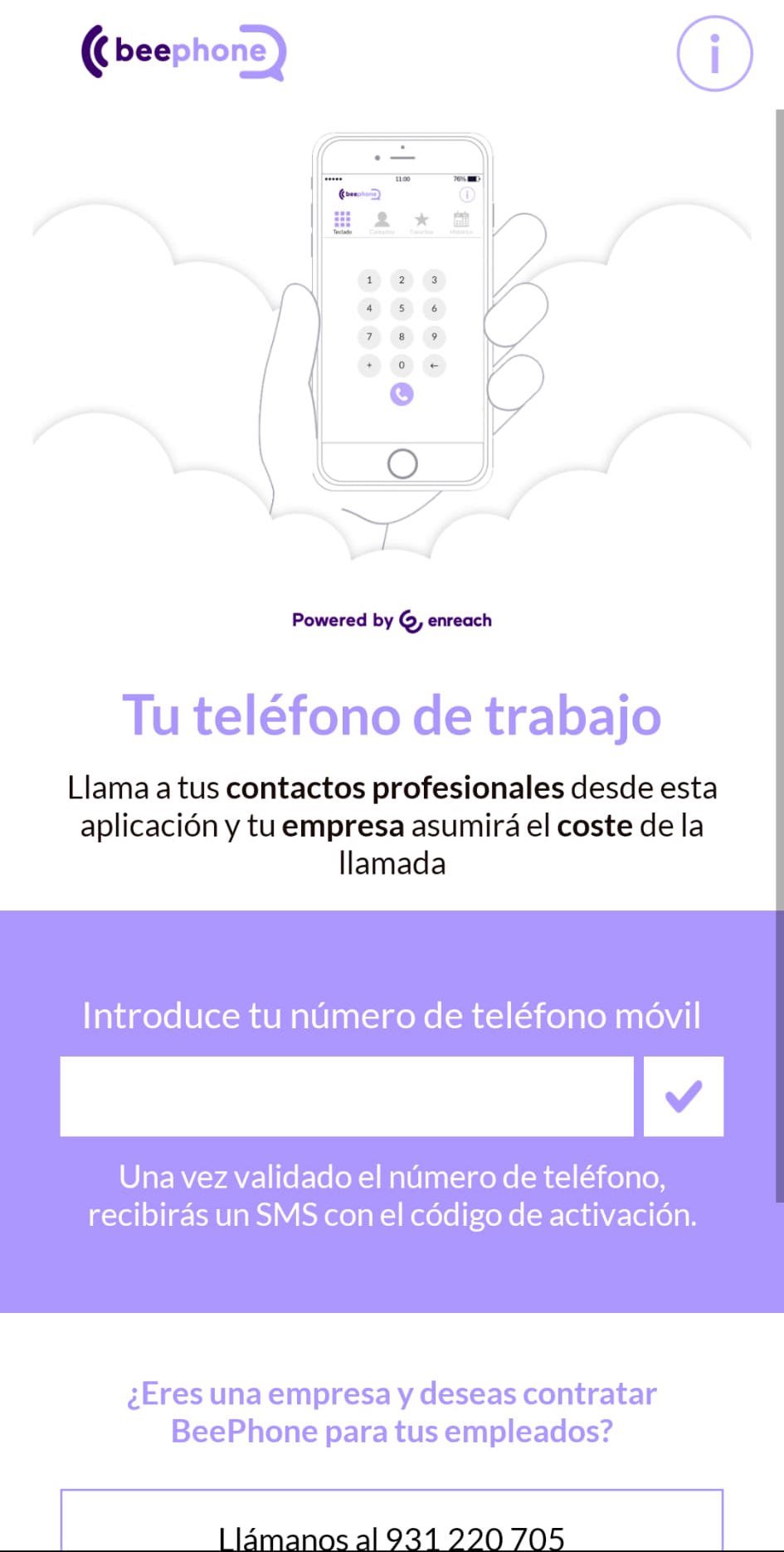Image resolution: width=784 pixels, height=1552 pixels.
Task: Confirm the number with the checkmark button
Action: coord(684,1096)
